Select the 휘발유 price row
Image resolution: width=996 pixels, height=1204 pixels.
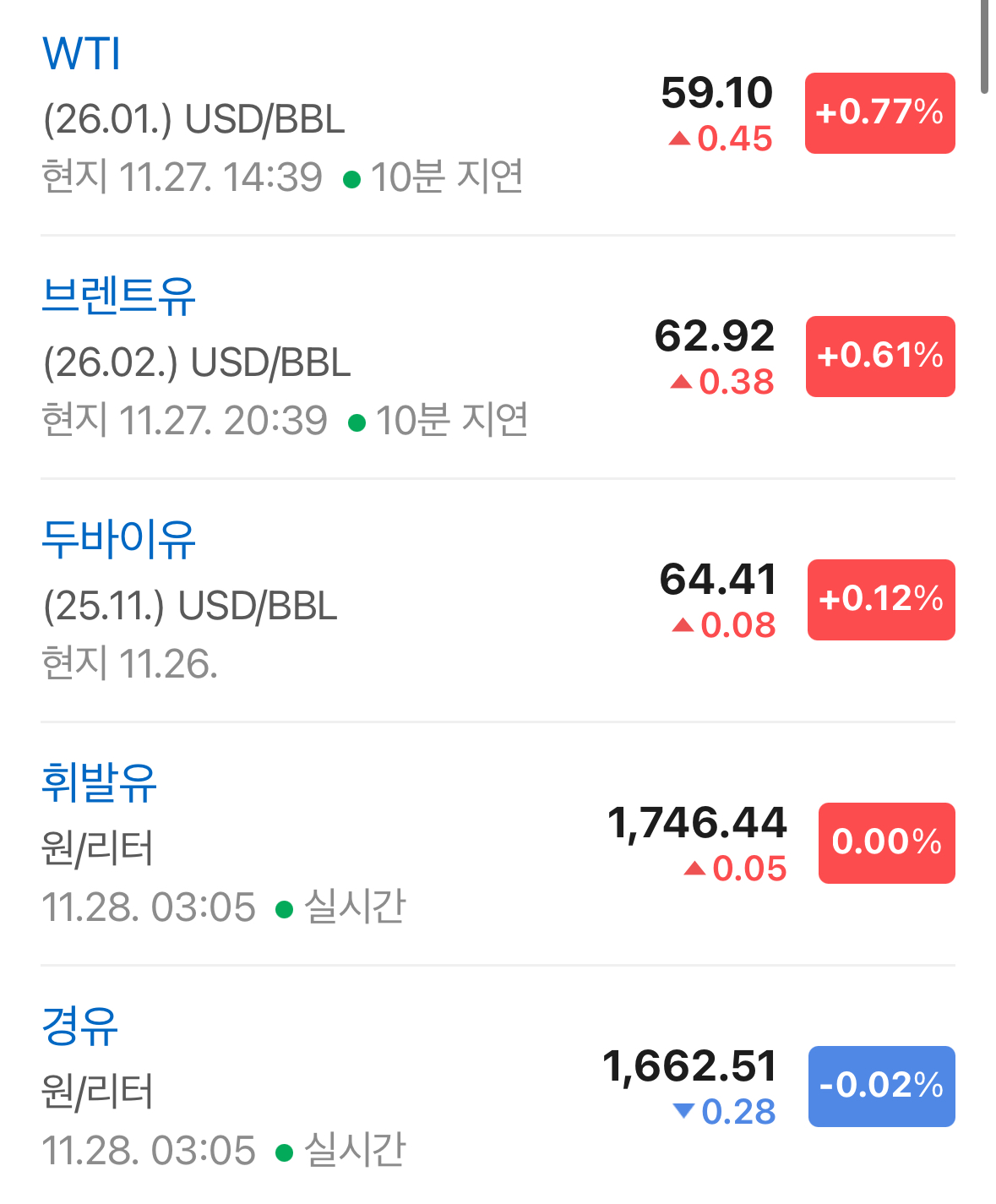pos(99,782)
